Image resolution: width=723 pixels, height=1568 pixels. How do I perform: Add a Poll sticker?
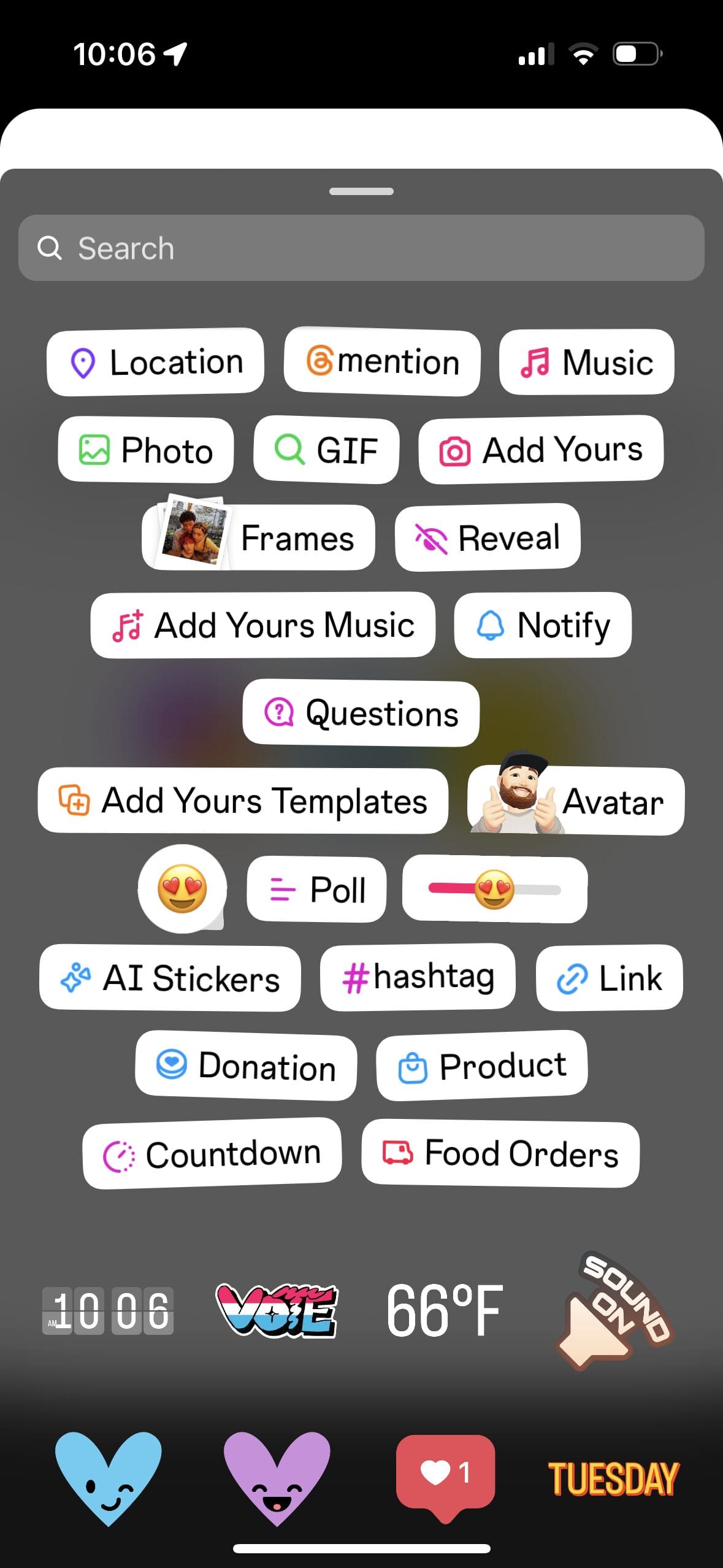pos(316,889)
